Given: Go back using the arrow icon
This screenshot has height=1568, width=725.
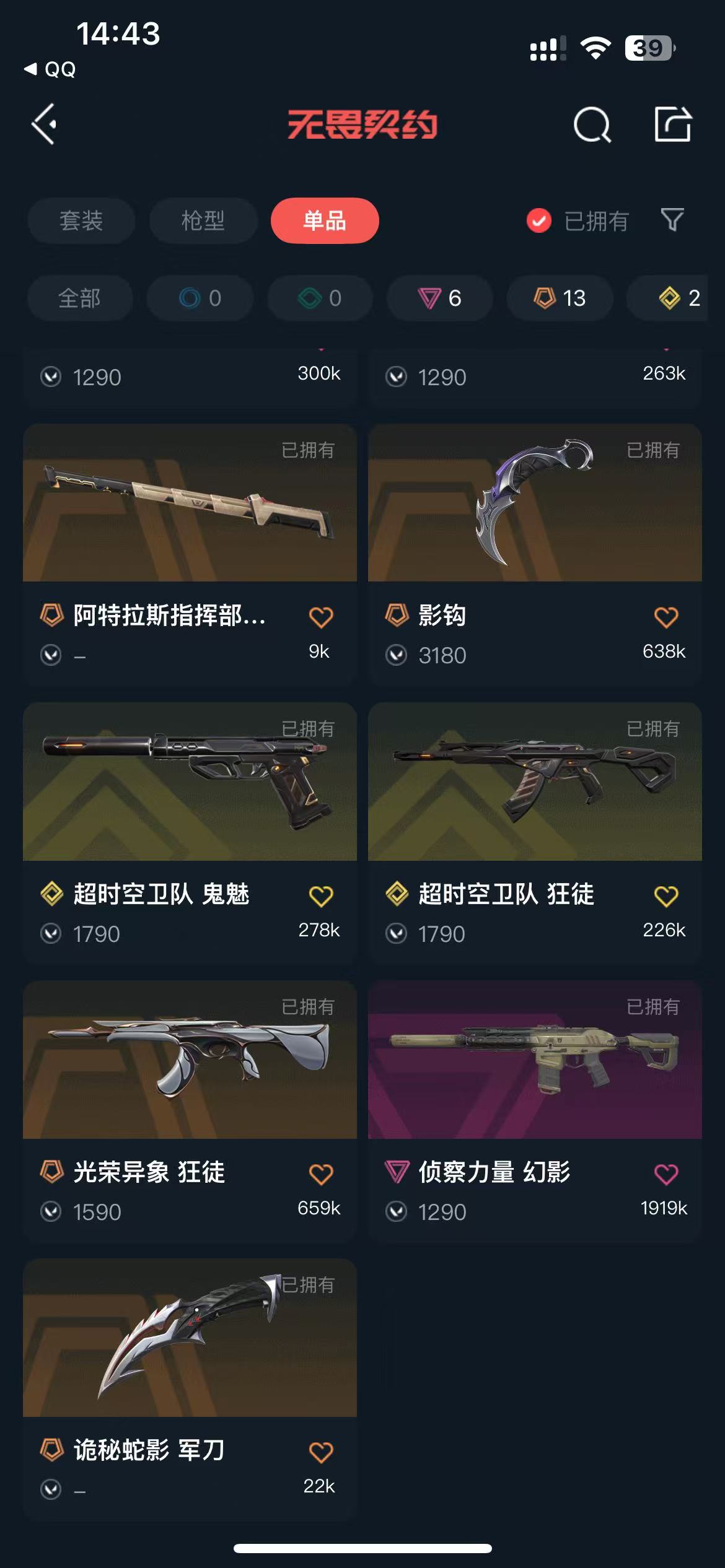Looking at the screenshot, I should click(45, 124).
